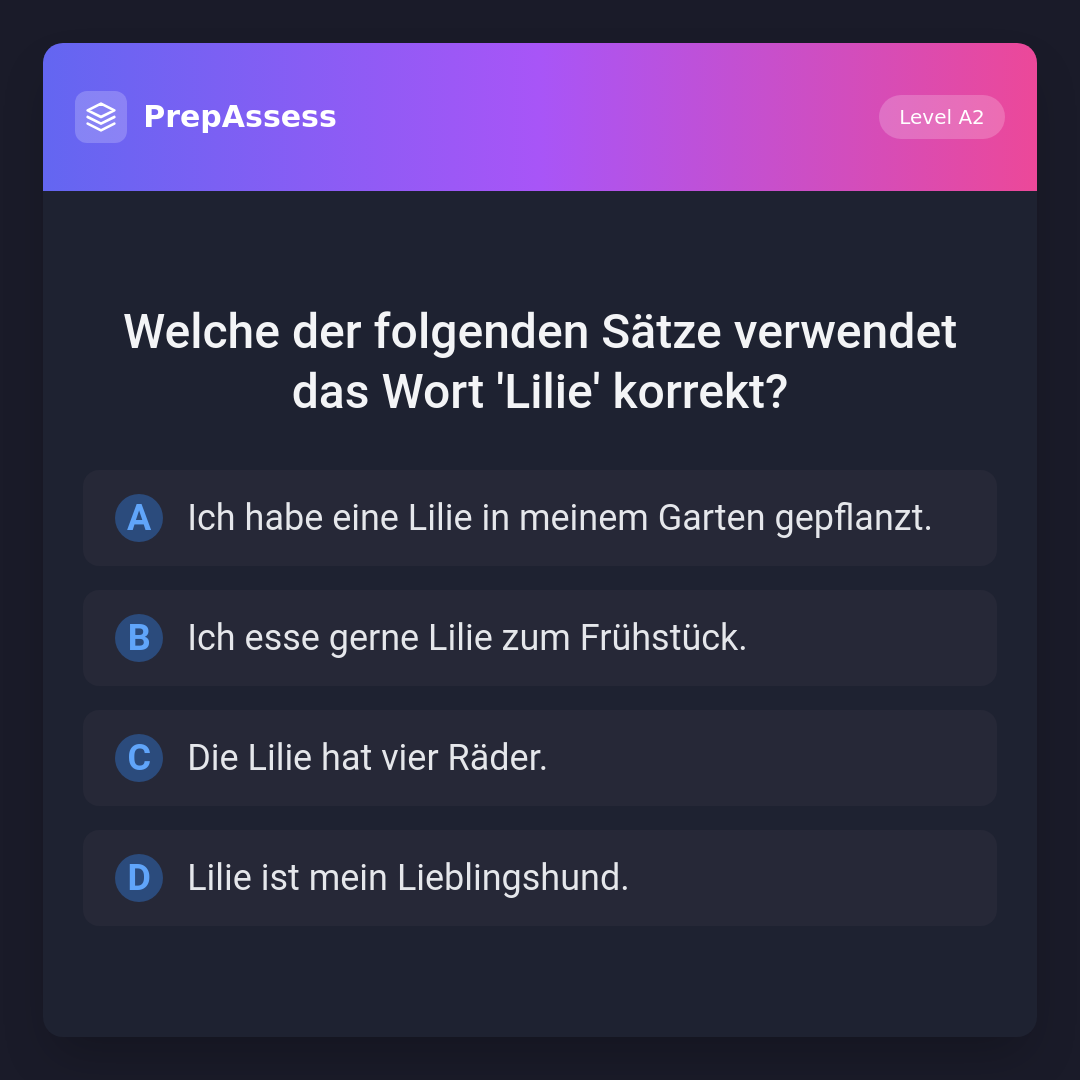This screenshot has width=1080, height=1080.
Task: Choose option B about eating Lilie for breakfast
Action: pyautogui.click(x=540, y=638)
